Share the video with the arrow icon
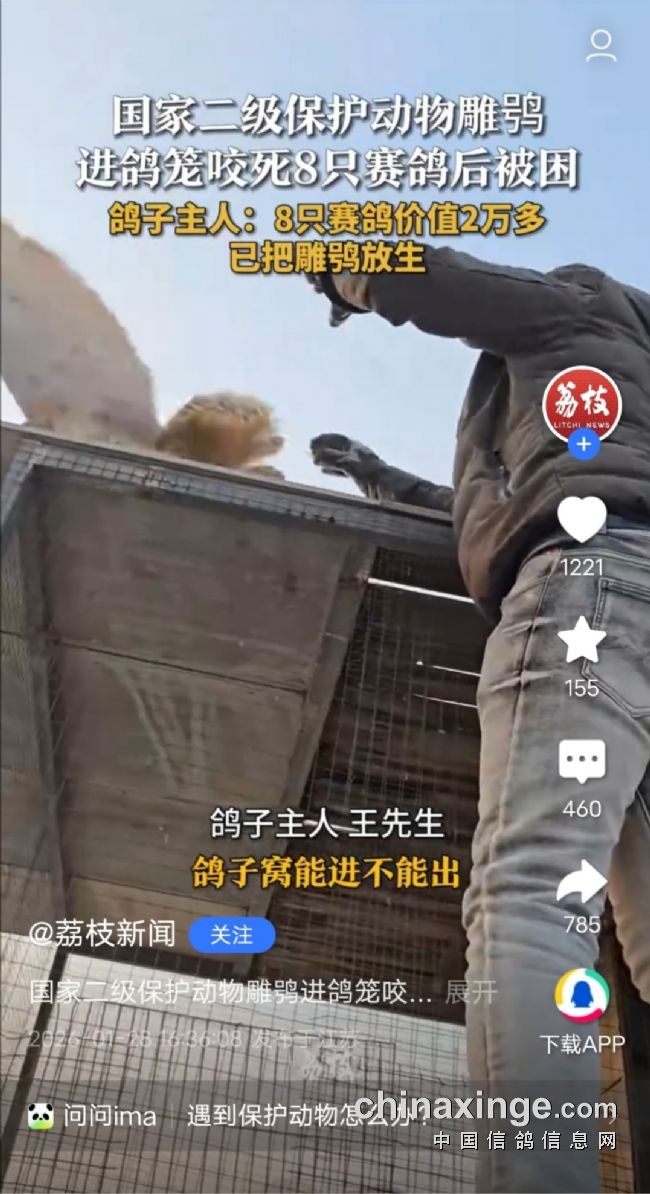 582,881
